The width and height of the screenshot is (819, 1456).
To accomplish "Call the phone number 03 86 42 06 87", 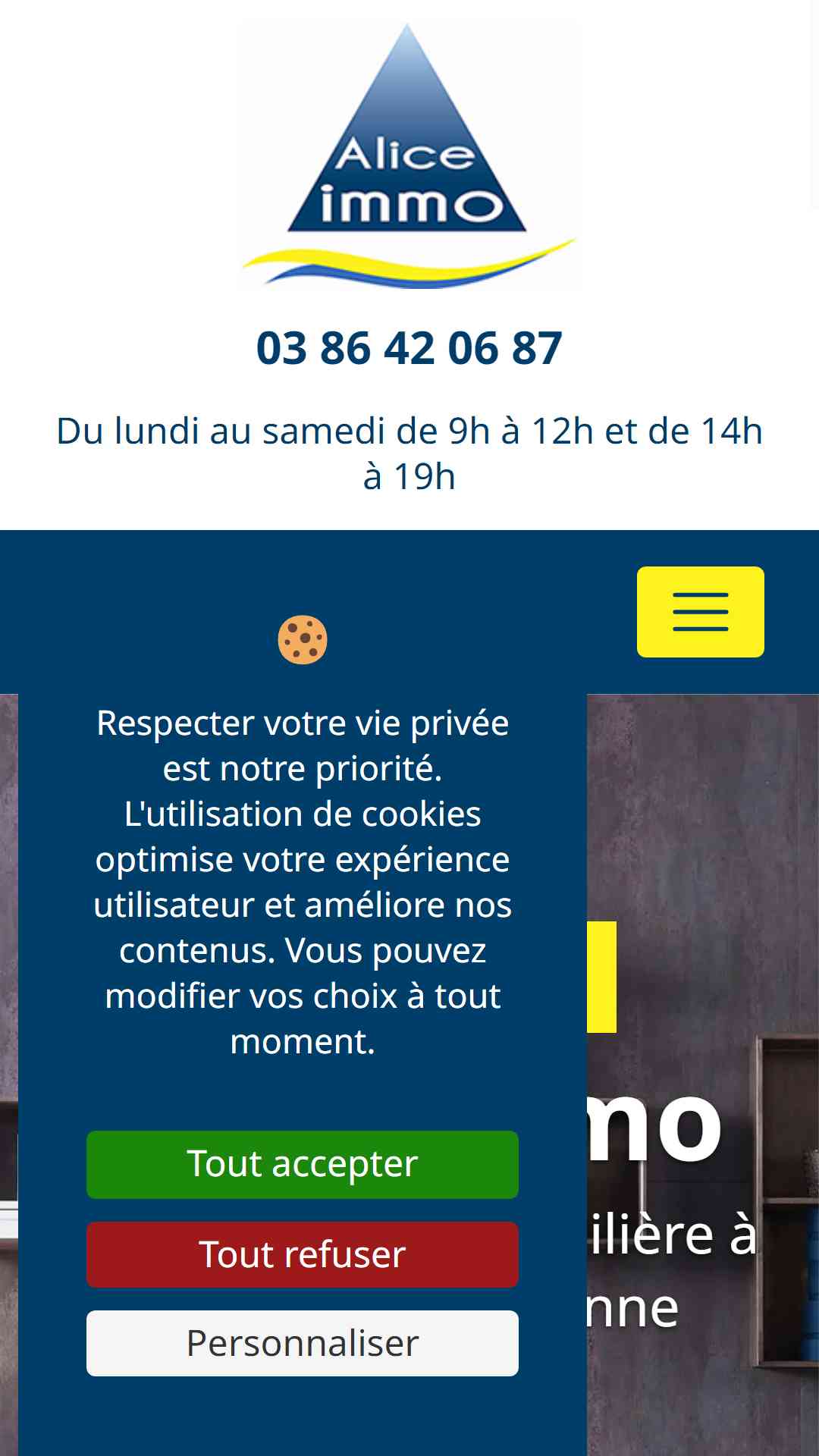I will point(409,348).
